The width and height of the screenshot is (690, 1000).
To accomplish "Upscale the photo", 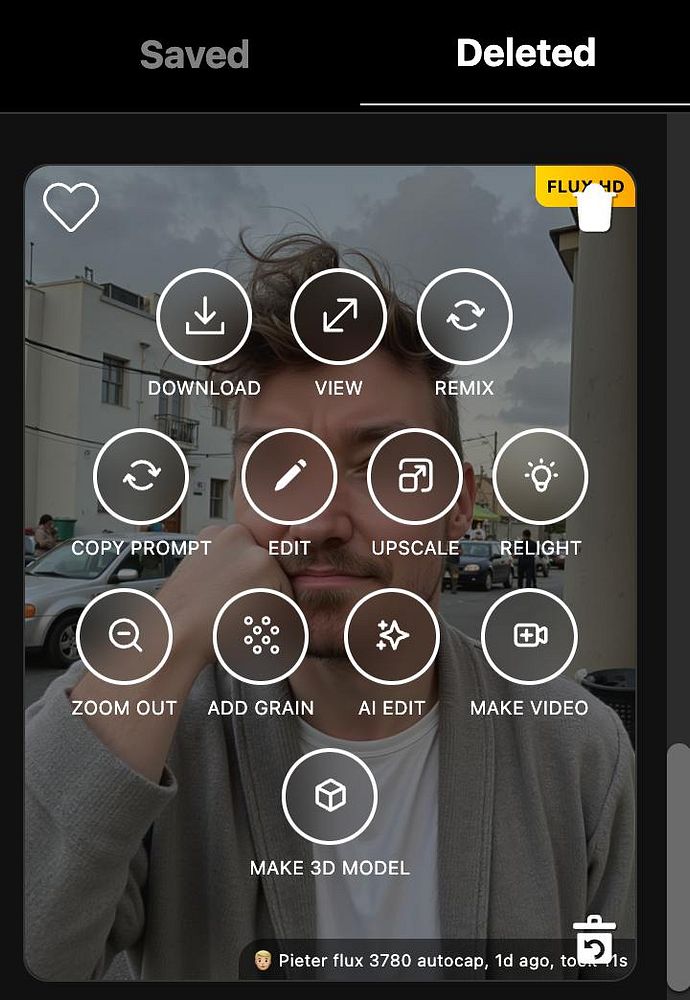I will click(415, 477).
